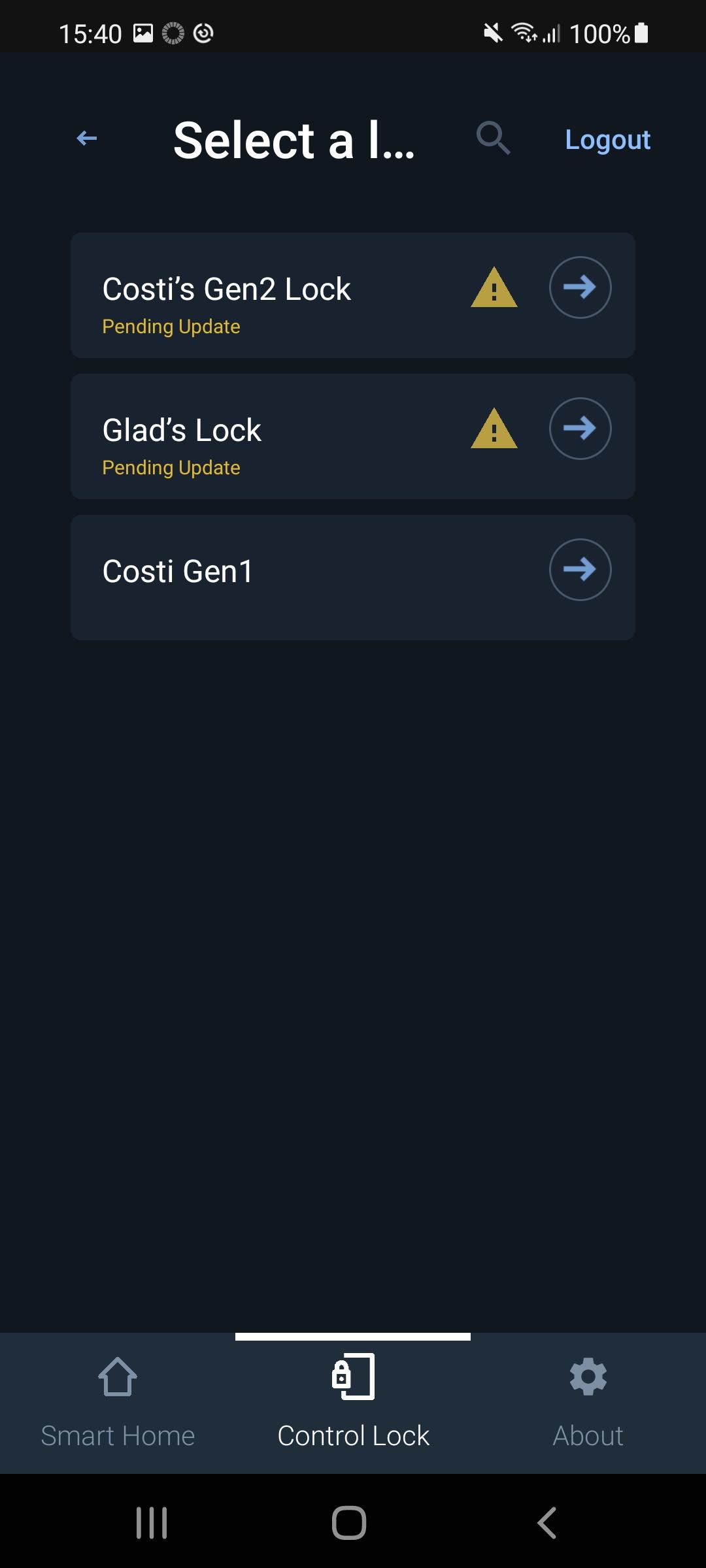The width and height of the screenshot is (706, 1568).
Task: Tap the system home button
Action: tap(349, 1523)
